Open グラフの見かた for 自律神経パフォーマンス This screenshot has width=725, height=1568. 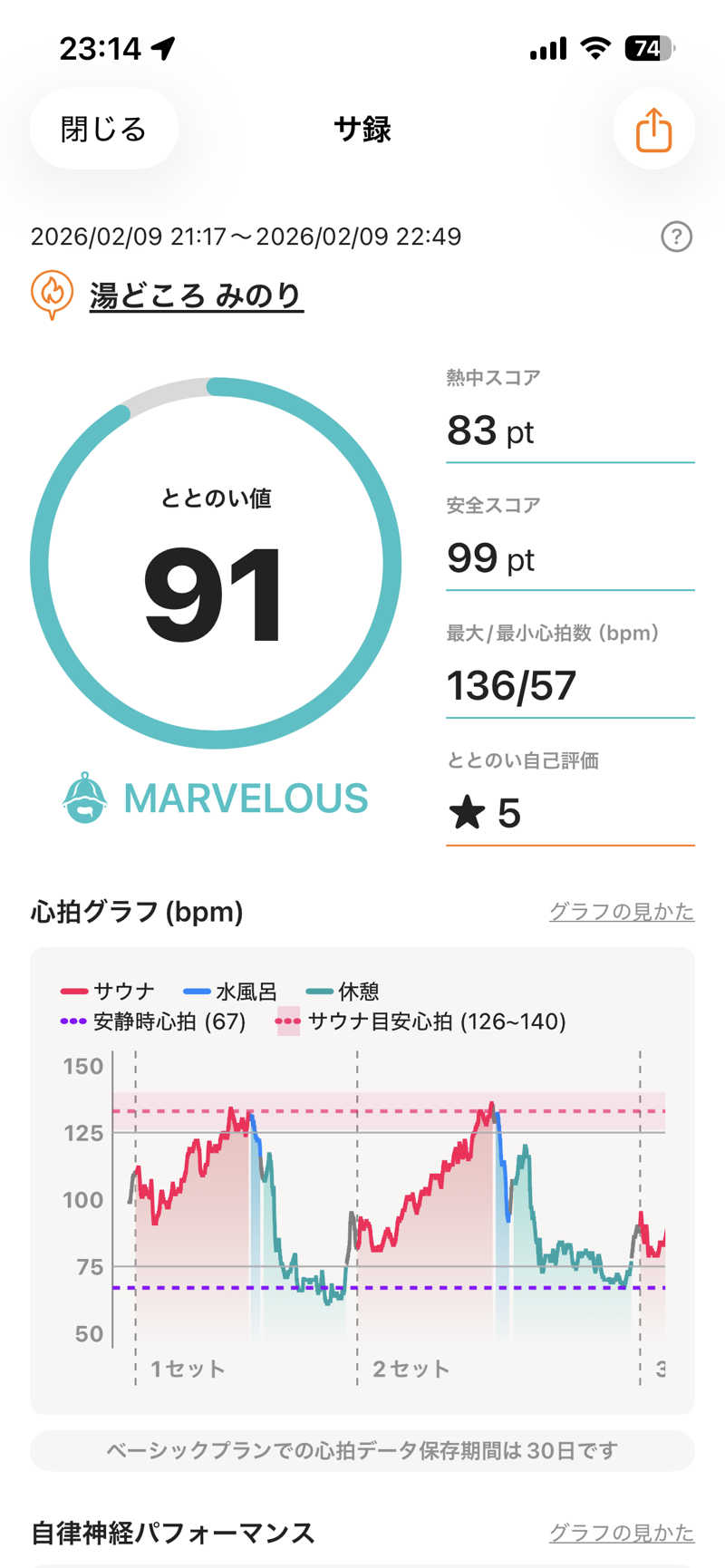pos(621,1532)
